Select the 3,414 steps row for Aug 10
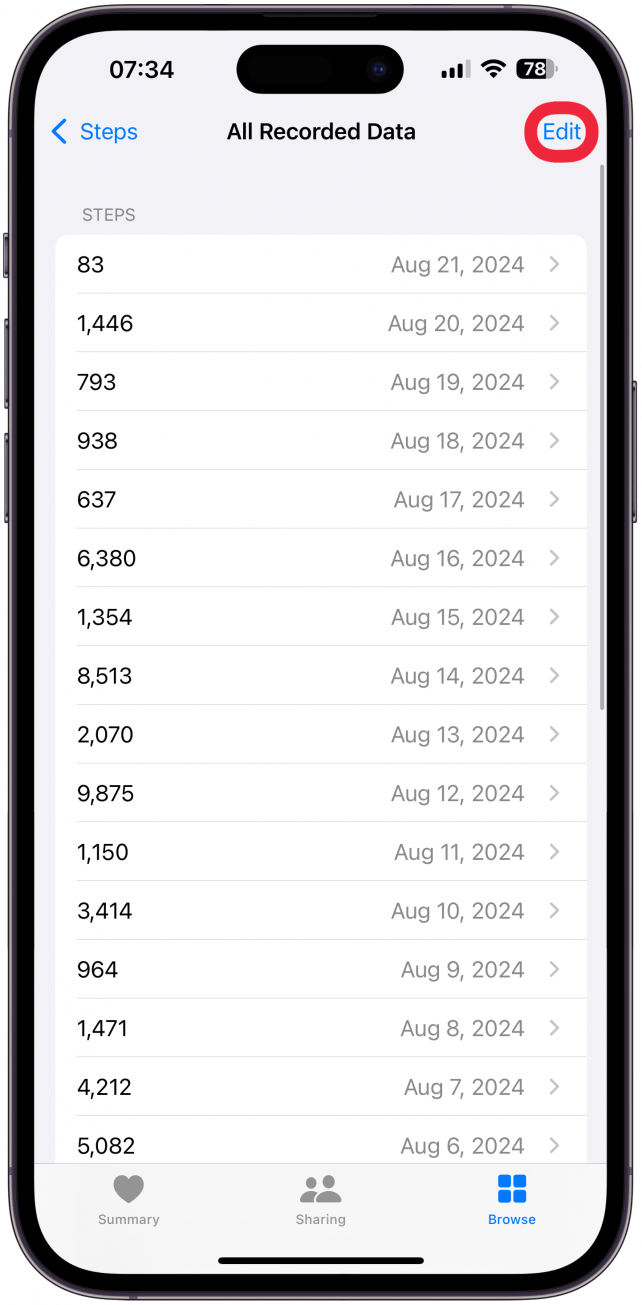 [x=320, y=911]
